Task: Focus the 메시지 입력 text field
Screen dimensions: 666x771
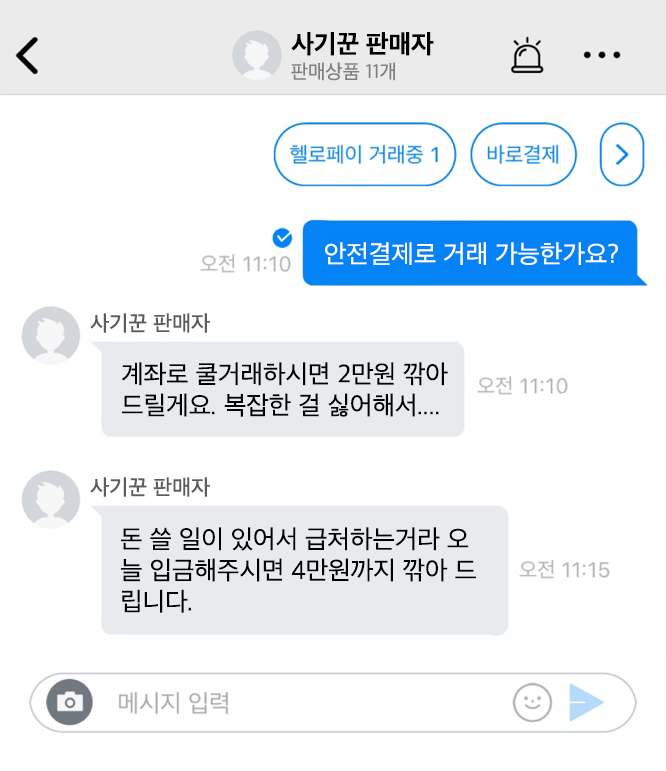Action: [300, 702]
